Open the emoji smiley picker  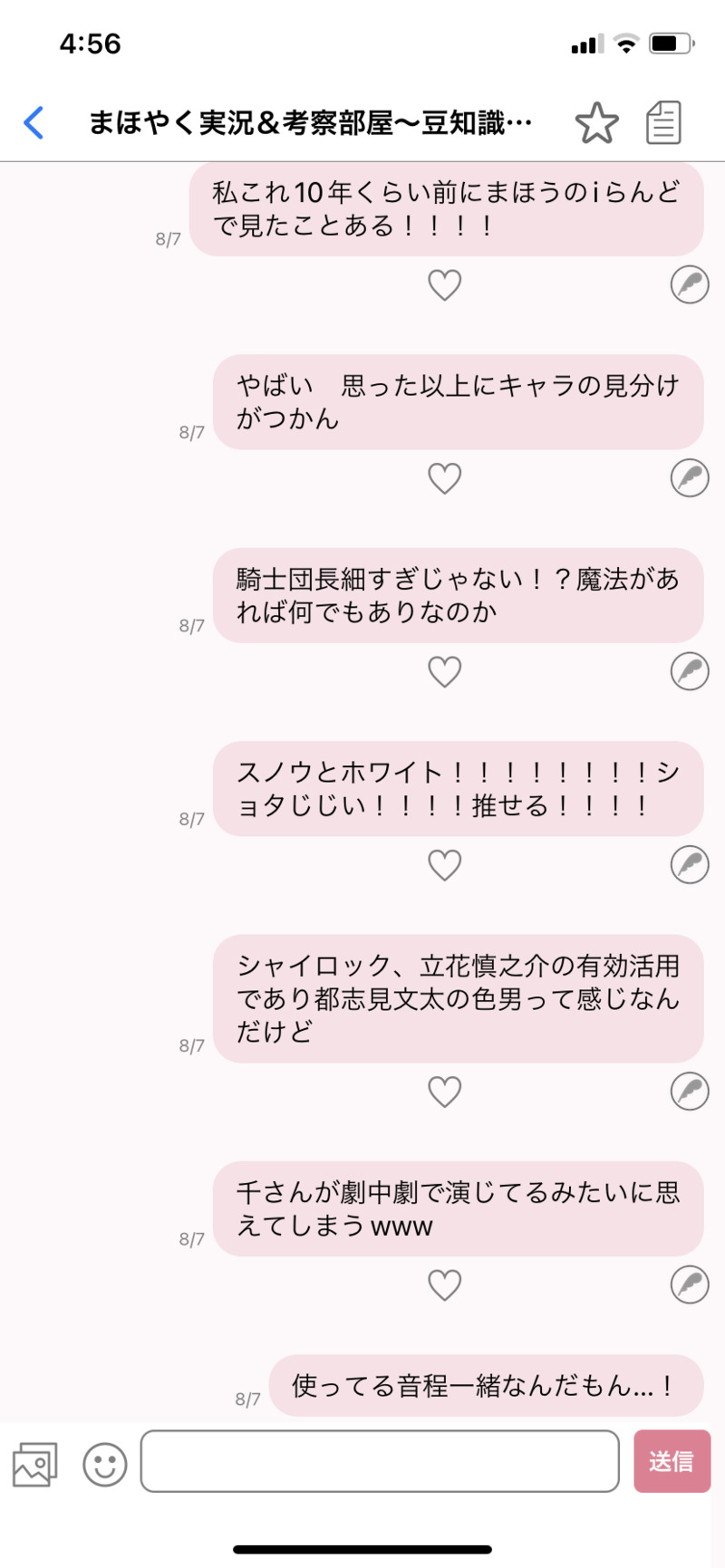tap(105, 1464)
